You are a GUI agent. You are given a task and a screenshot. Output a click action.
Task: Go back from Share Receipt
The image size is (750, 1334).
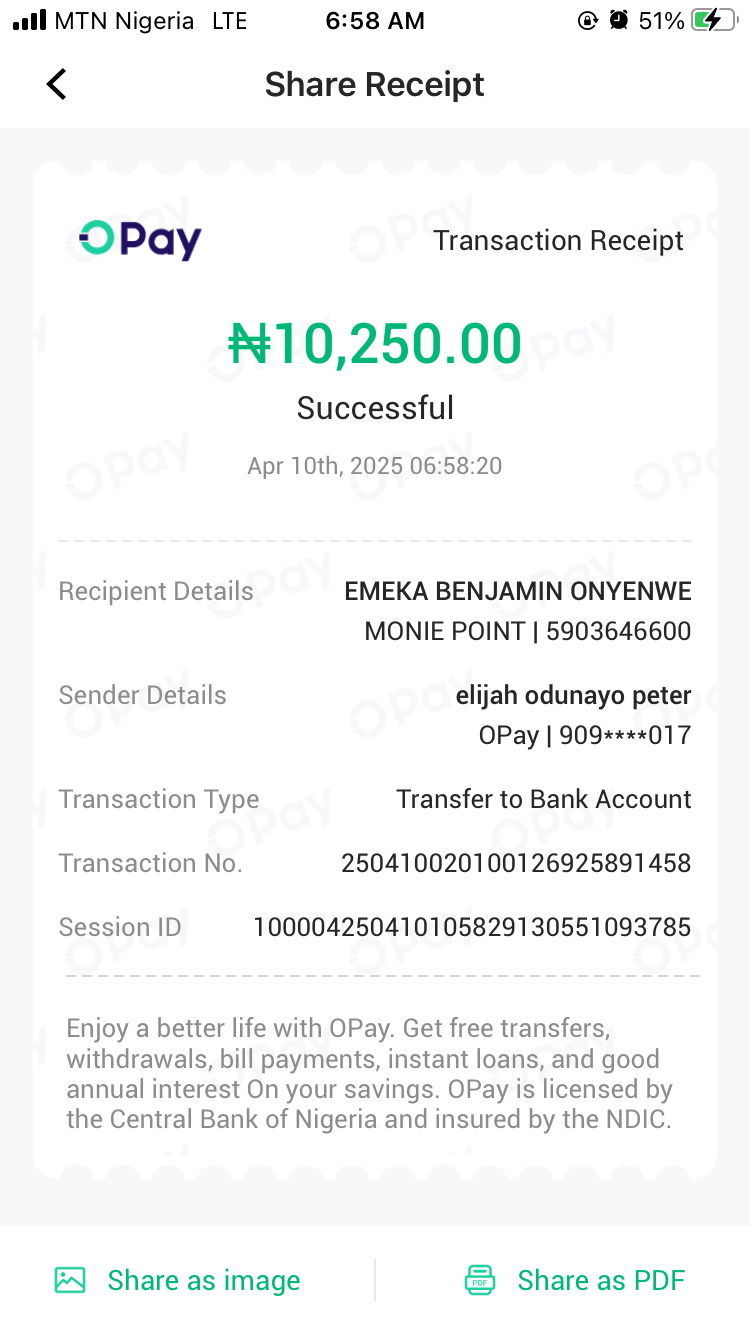coord(57,85)
